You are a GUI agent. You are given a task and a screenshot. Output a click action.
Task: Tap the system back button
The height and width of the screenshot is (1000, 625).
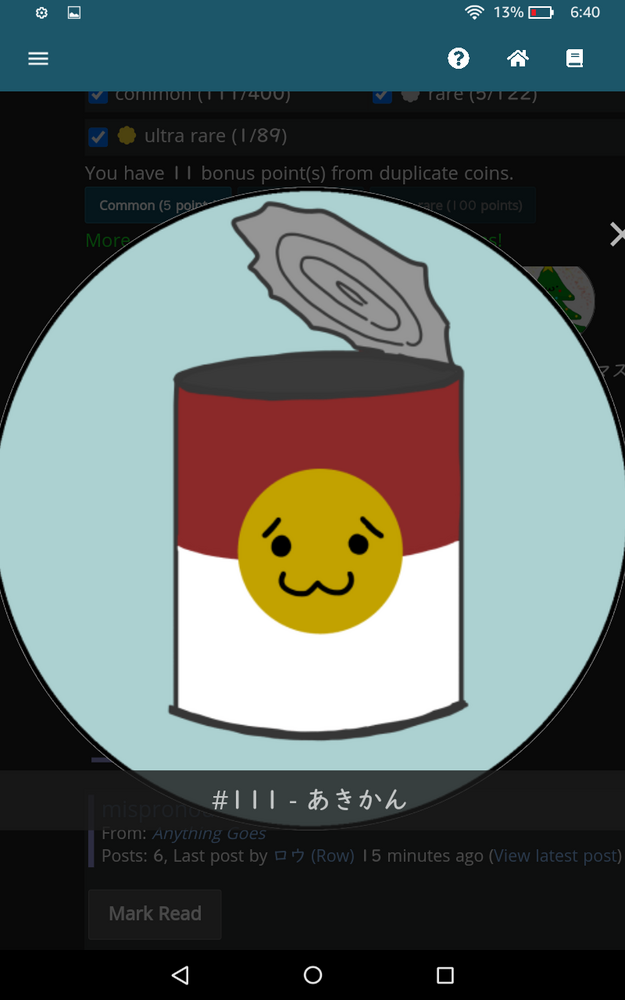coord(180,975)
